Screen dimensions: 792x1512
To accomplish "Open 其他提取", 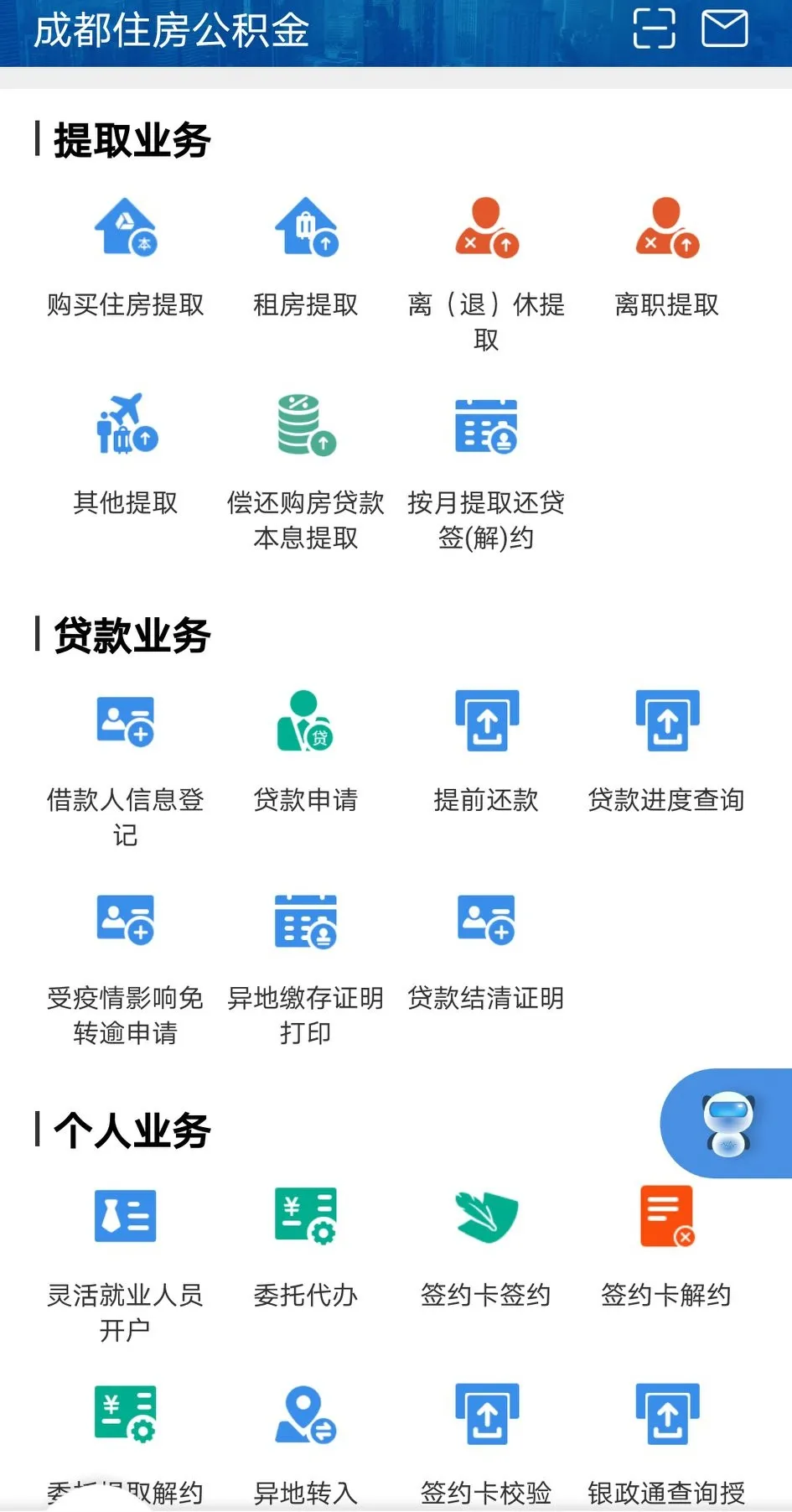I will 126,455.
